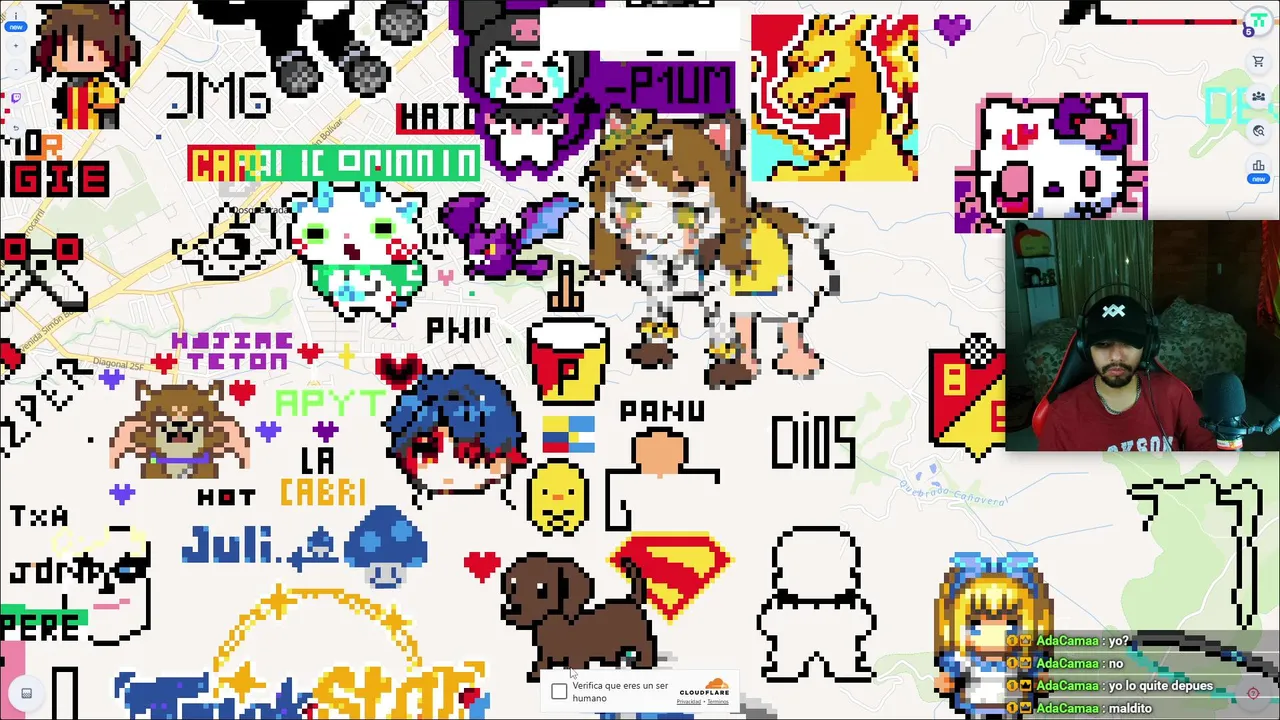Open the leaderboard chart icon
This screenshot has width=1280, height=720.
(x=1258, y=166)
